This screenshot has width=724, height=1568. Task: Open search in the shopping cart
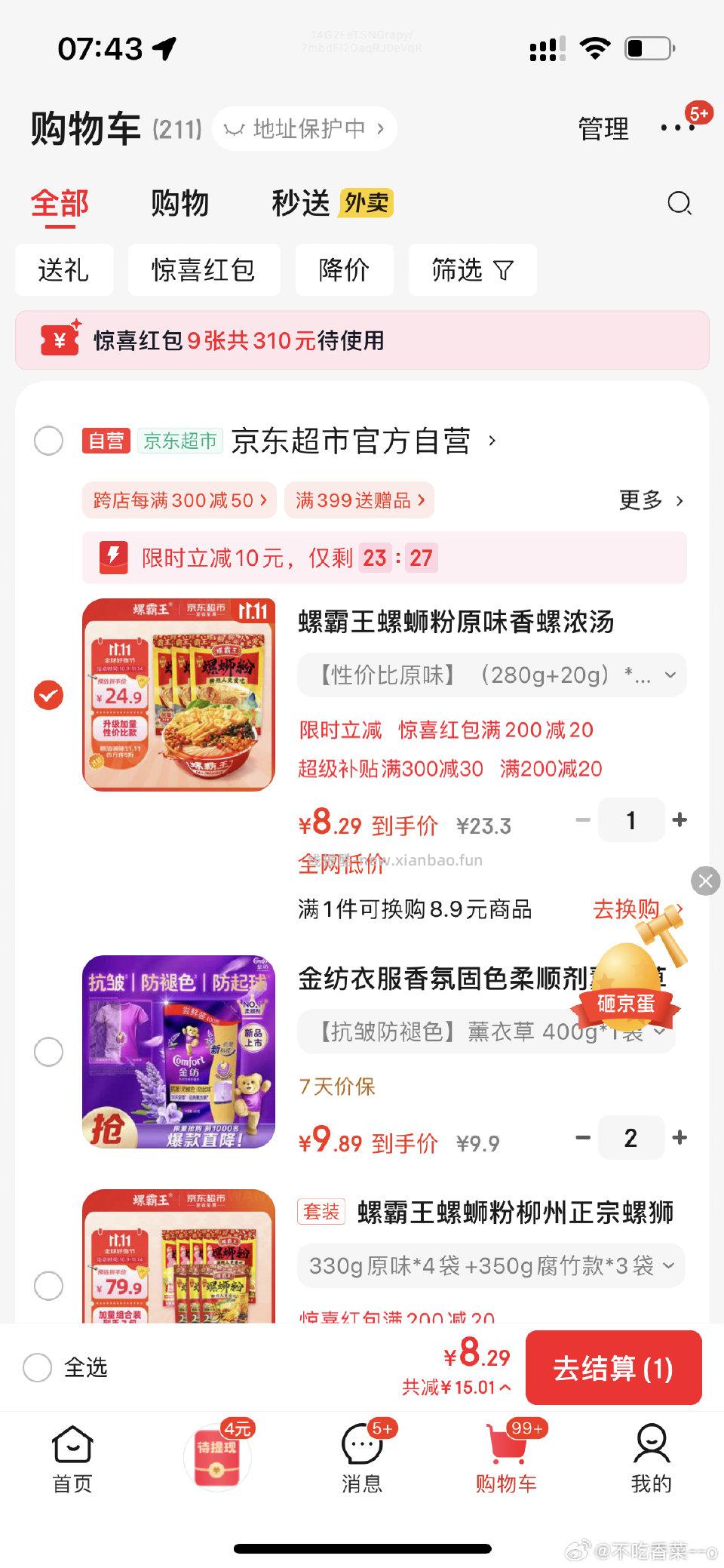click(678, 203)
